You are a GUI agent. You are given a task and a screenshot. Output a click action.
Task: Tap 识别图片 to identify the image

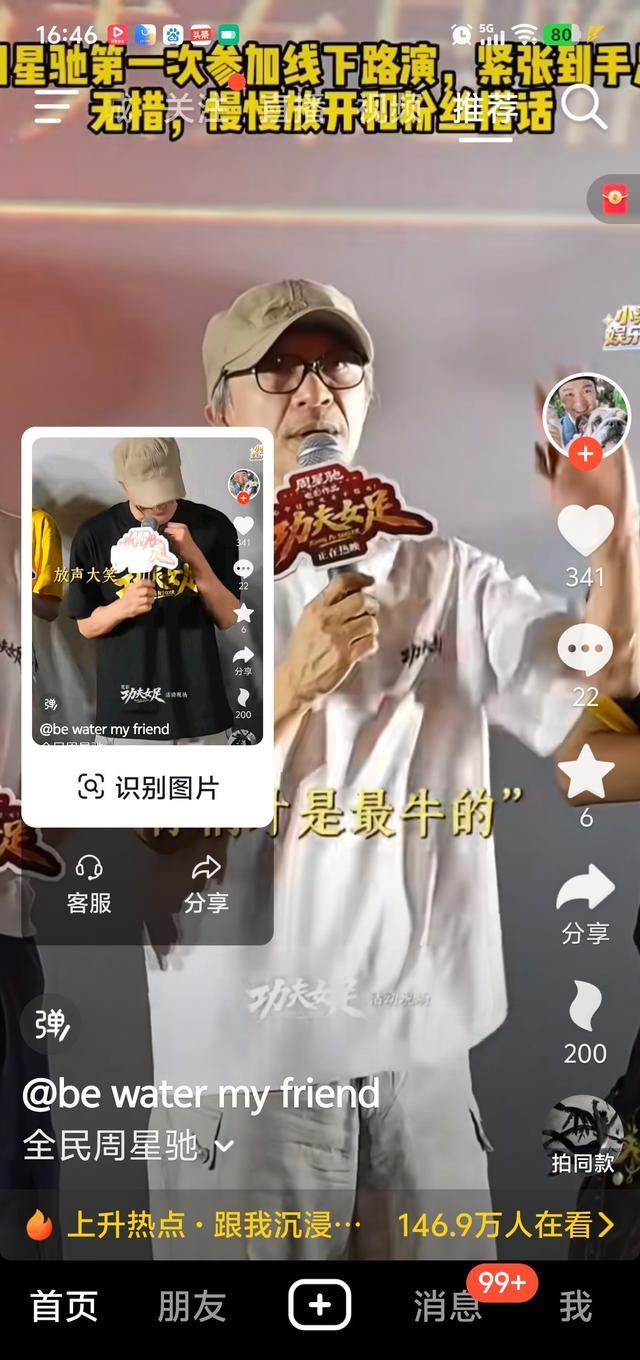coord(148,787)
